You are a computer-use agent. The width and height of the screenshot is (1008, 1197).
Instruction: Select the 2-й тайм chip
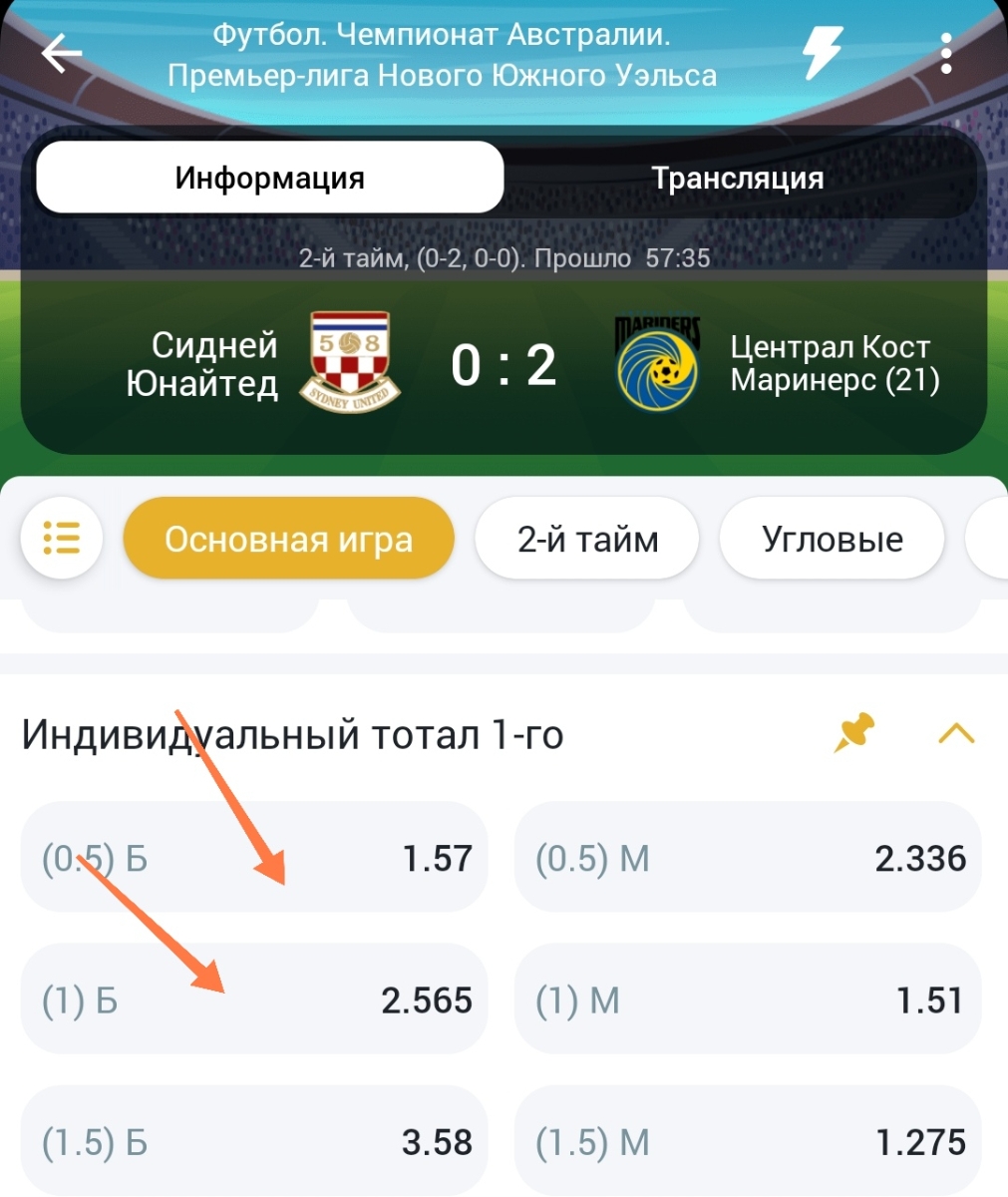[x=587, y=539]
